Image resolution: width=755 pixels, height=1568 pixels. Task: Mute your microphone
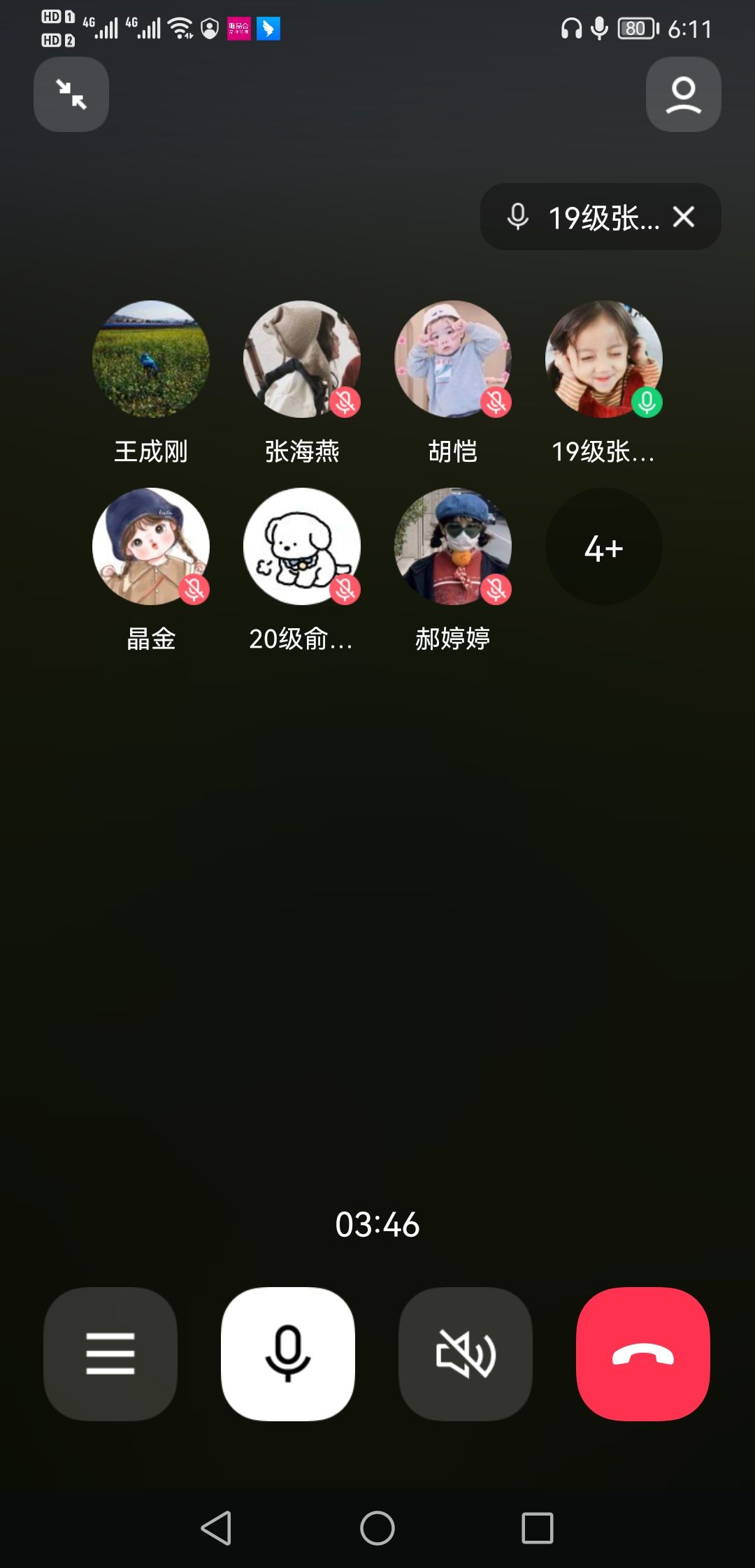pos(288,1353)
